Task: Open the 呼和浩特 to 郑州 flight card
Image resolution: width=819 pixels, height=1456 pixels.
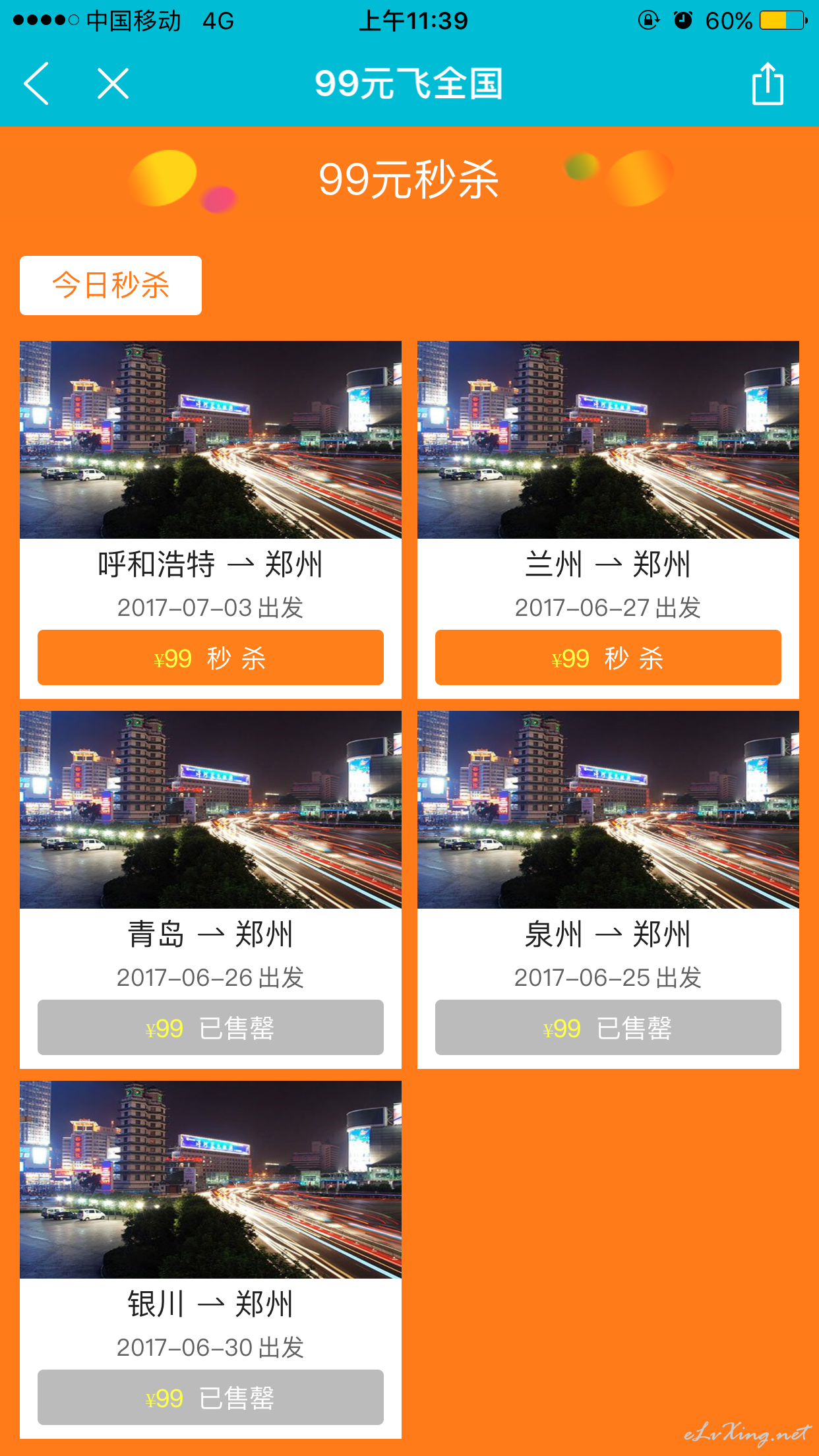Action: point(210,520)
